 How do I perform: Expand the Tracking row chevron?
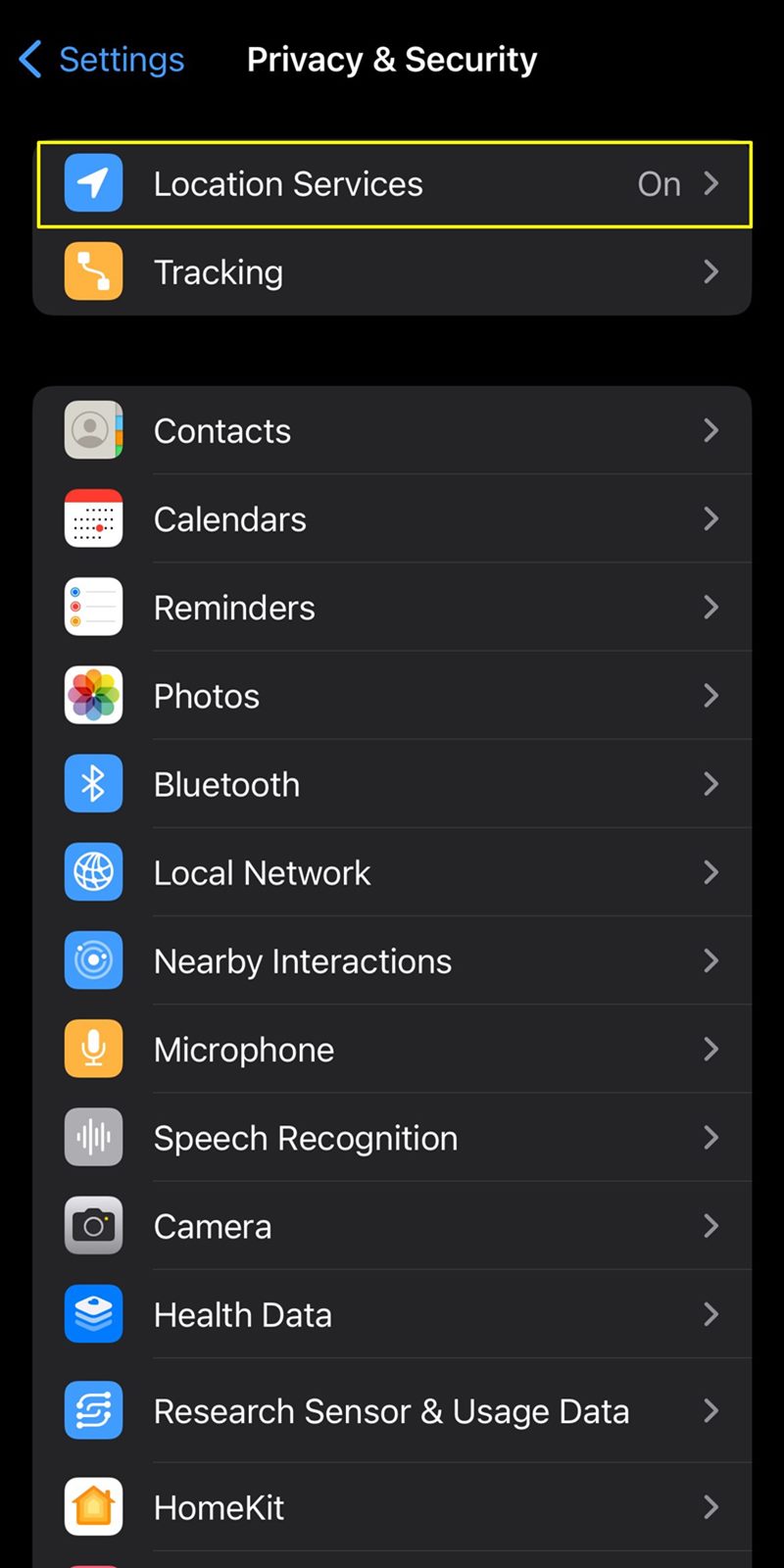(712, 271)
